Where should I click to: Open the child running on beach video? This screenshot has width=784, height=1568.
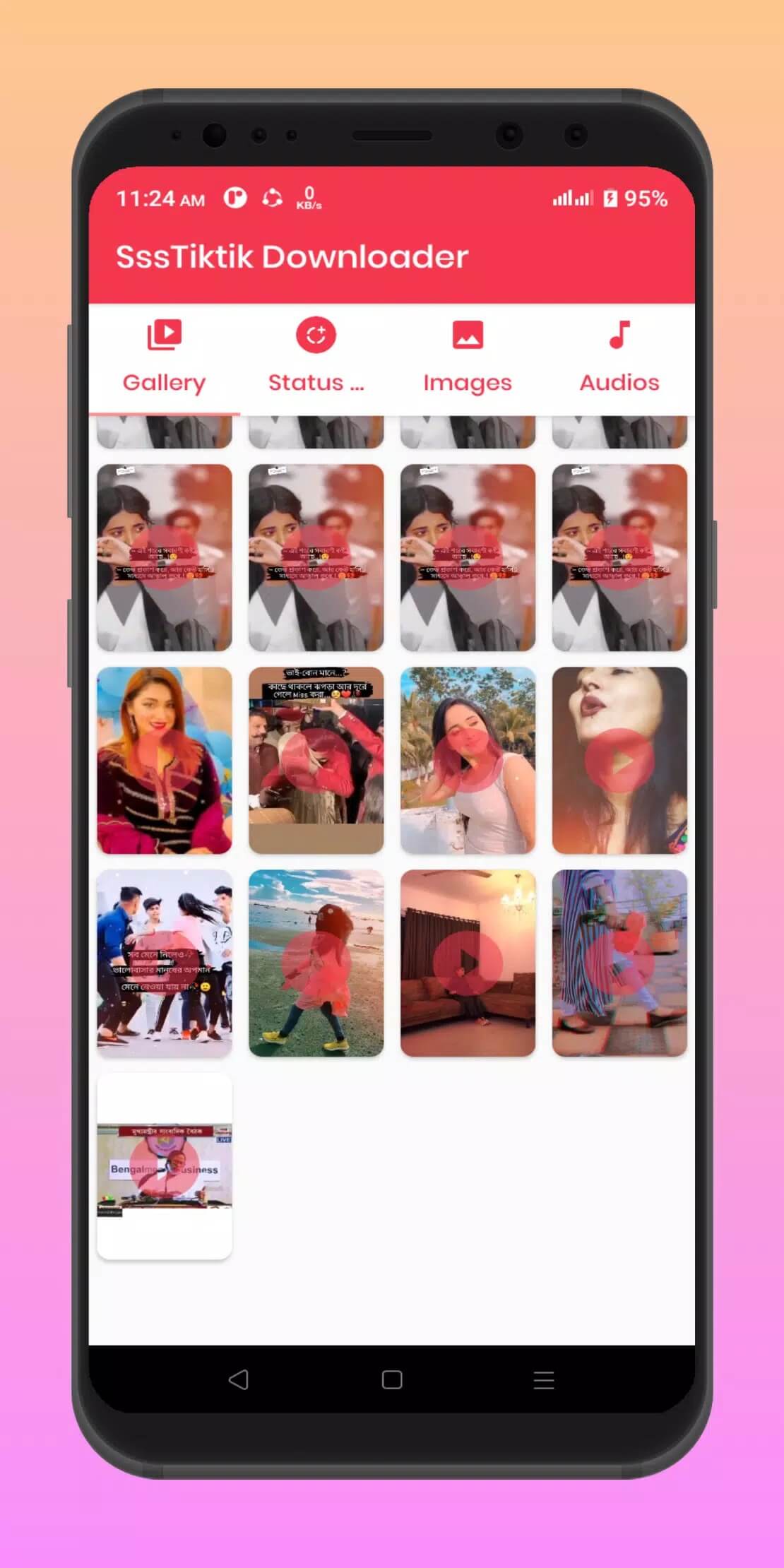[x=316, y=963]
